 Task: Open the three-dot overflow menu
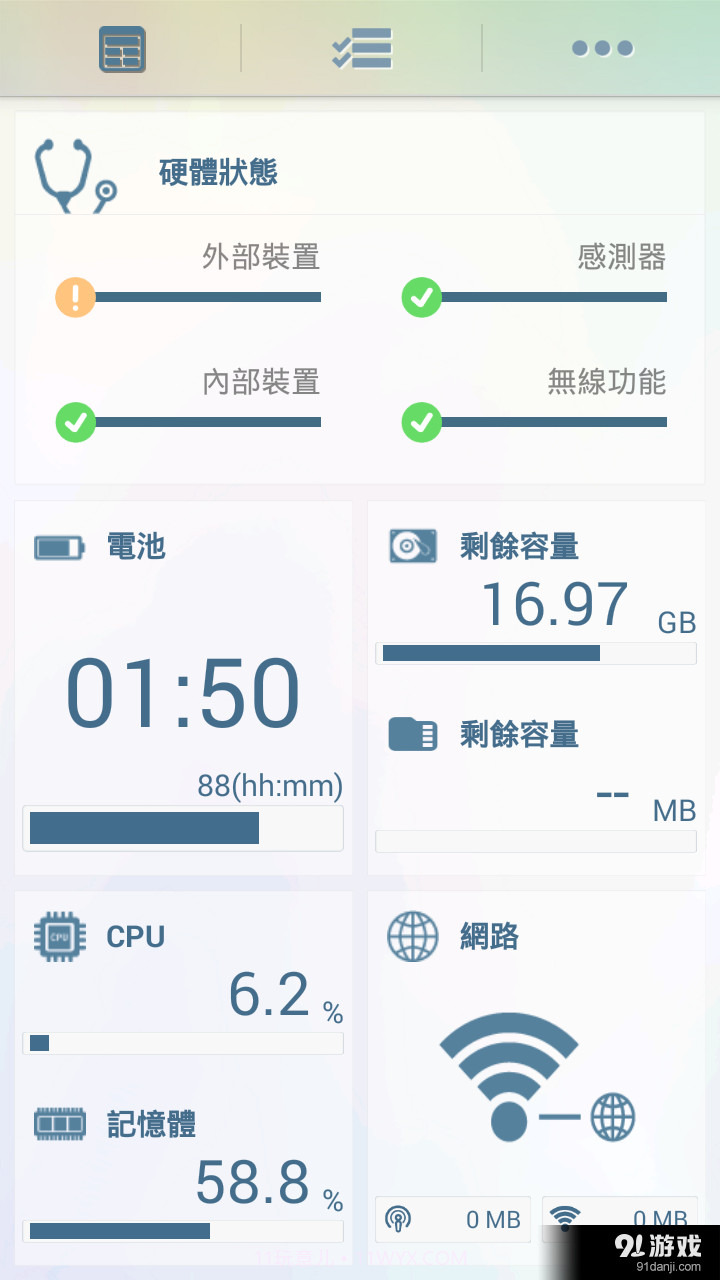(602, 48)
